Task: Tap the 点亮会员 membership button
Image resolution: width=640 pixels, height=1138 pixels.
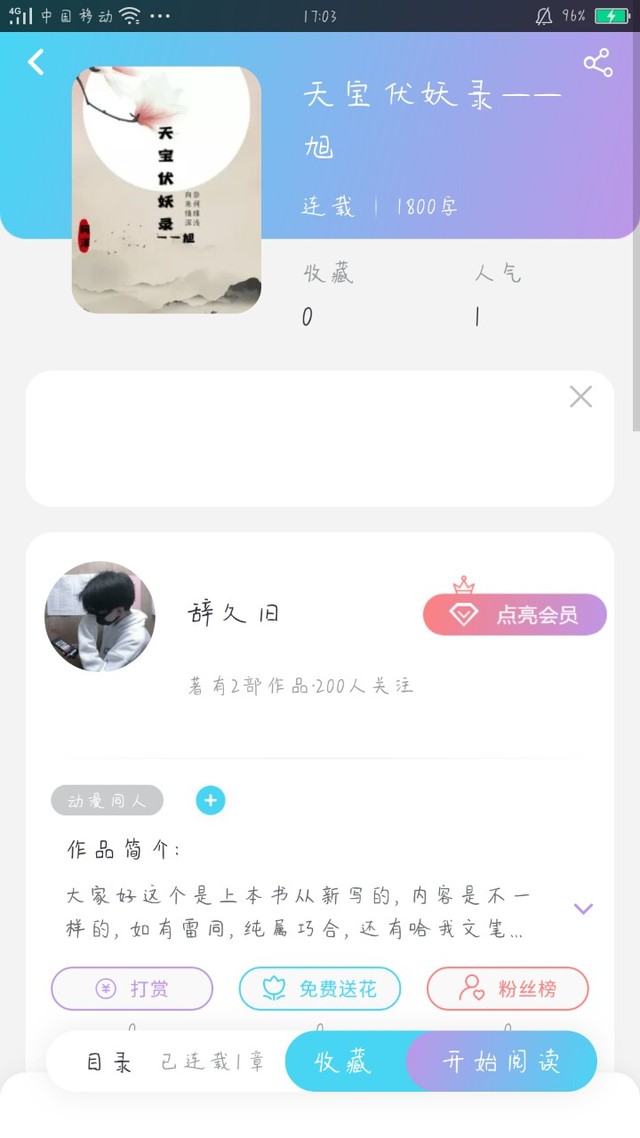Action: tap(515, 615)
